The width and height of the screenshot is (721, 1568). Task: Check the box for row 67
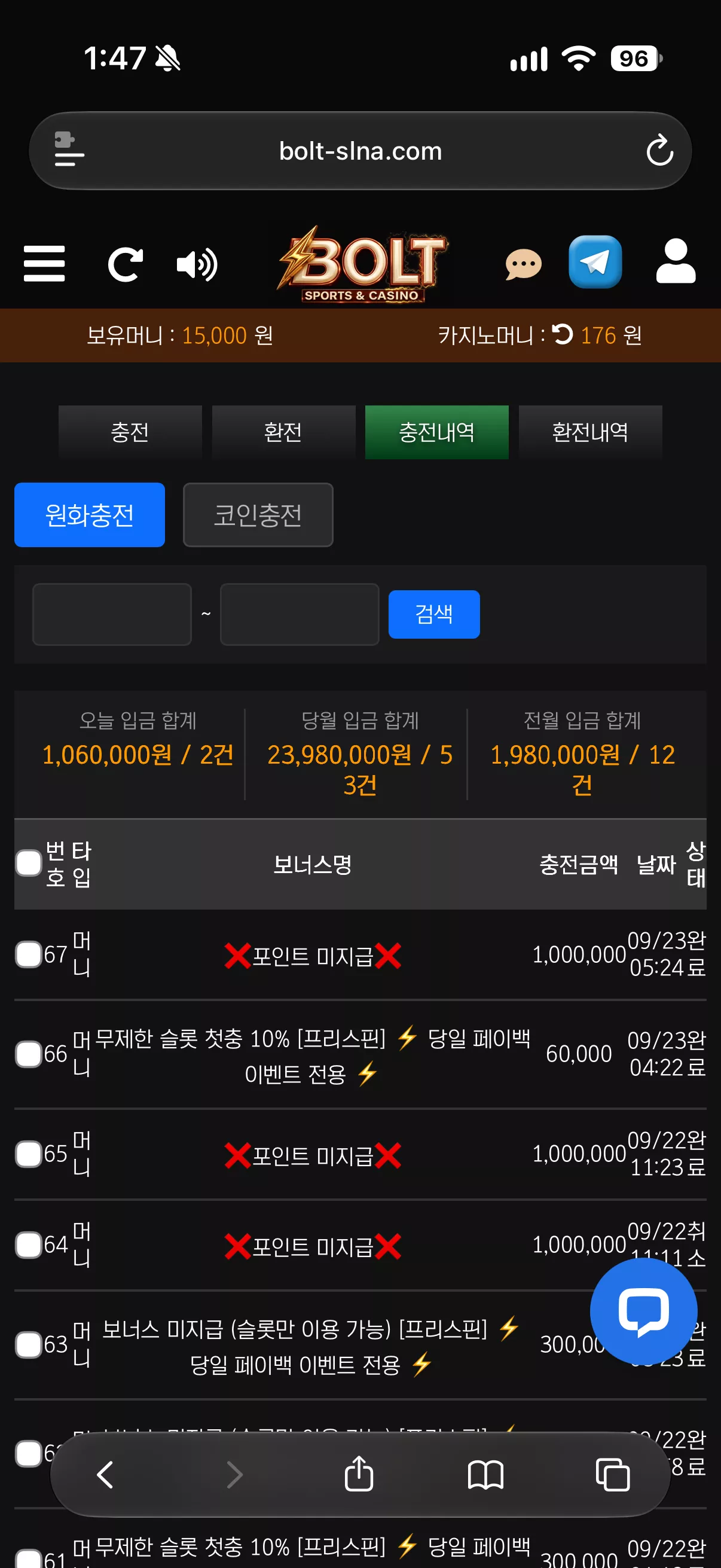[x=29, y=954]
